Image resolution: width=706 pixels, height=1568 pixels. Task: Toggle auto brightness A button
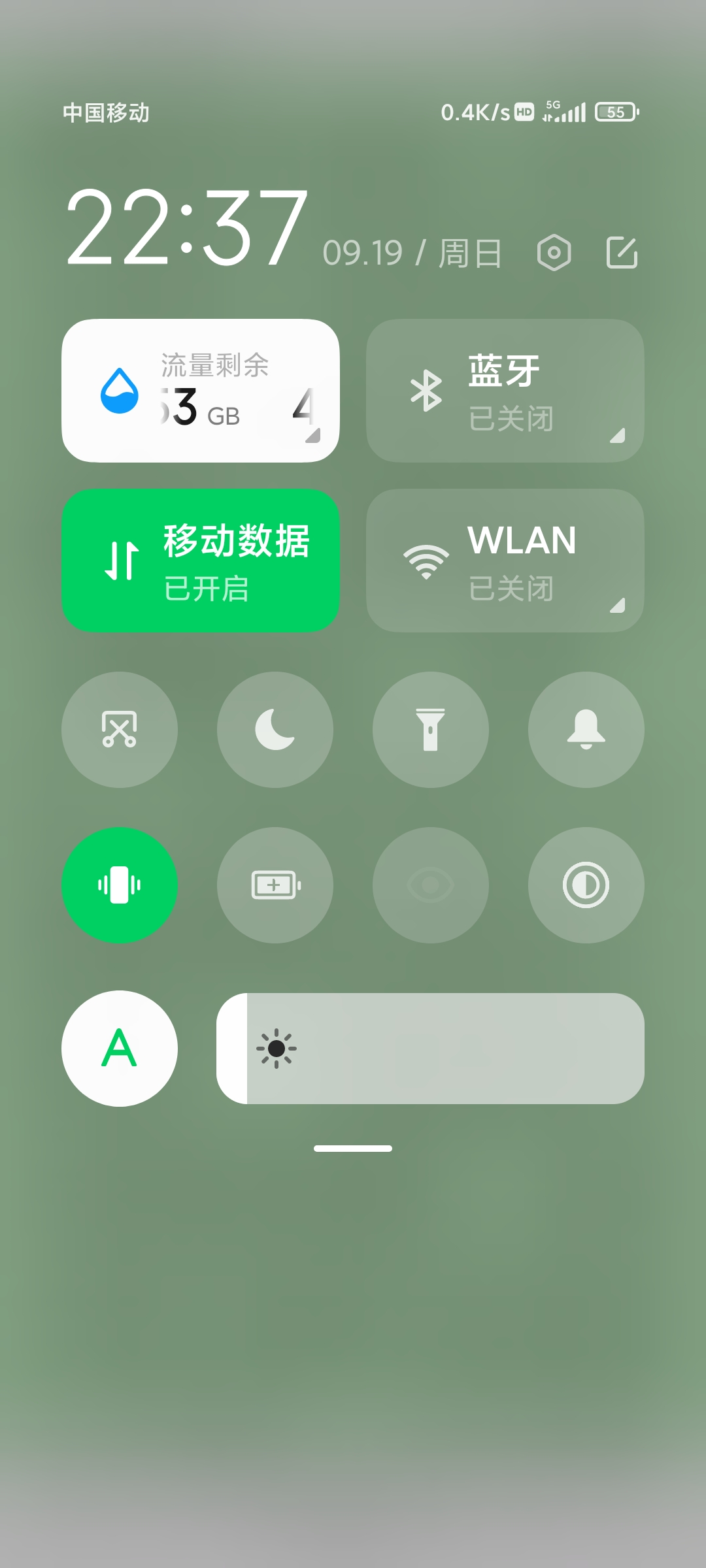[120, 1049]
